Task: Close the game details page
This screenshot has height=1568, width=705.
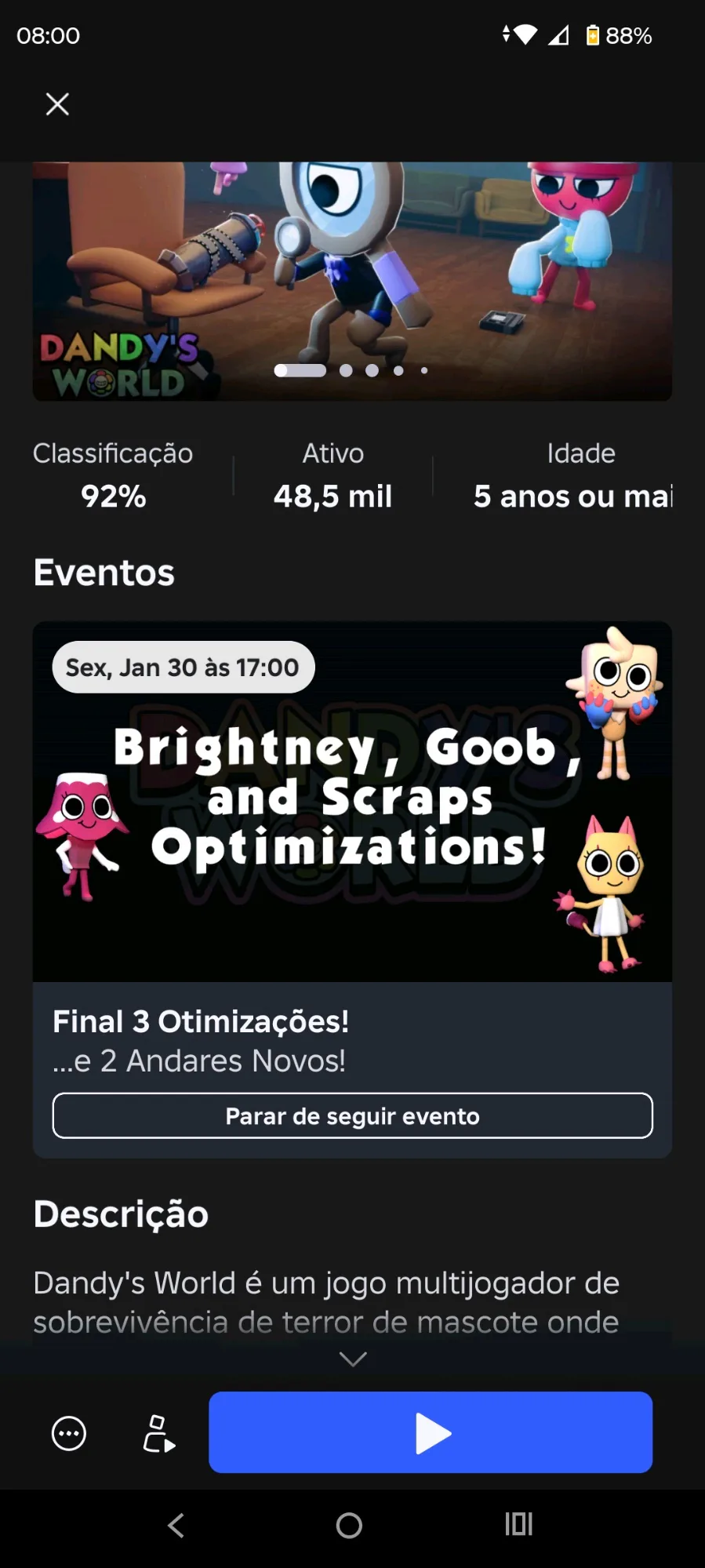Action: click(x=57, y=104)
